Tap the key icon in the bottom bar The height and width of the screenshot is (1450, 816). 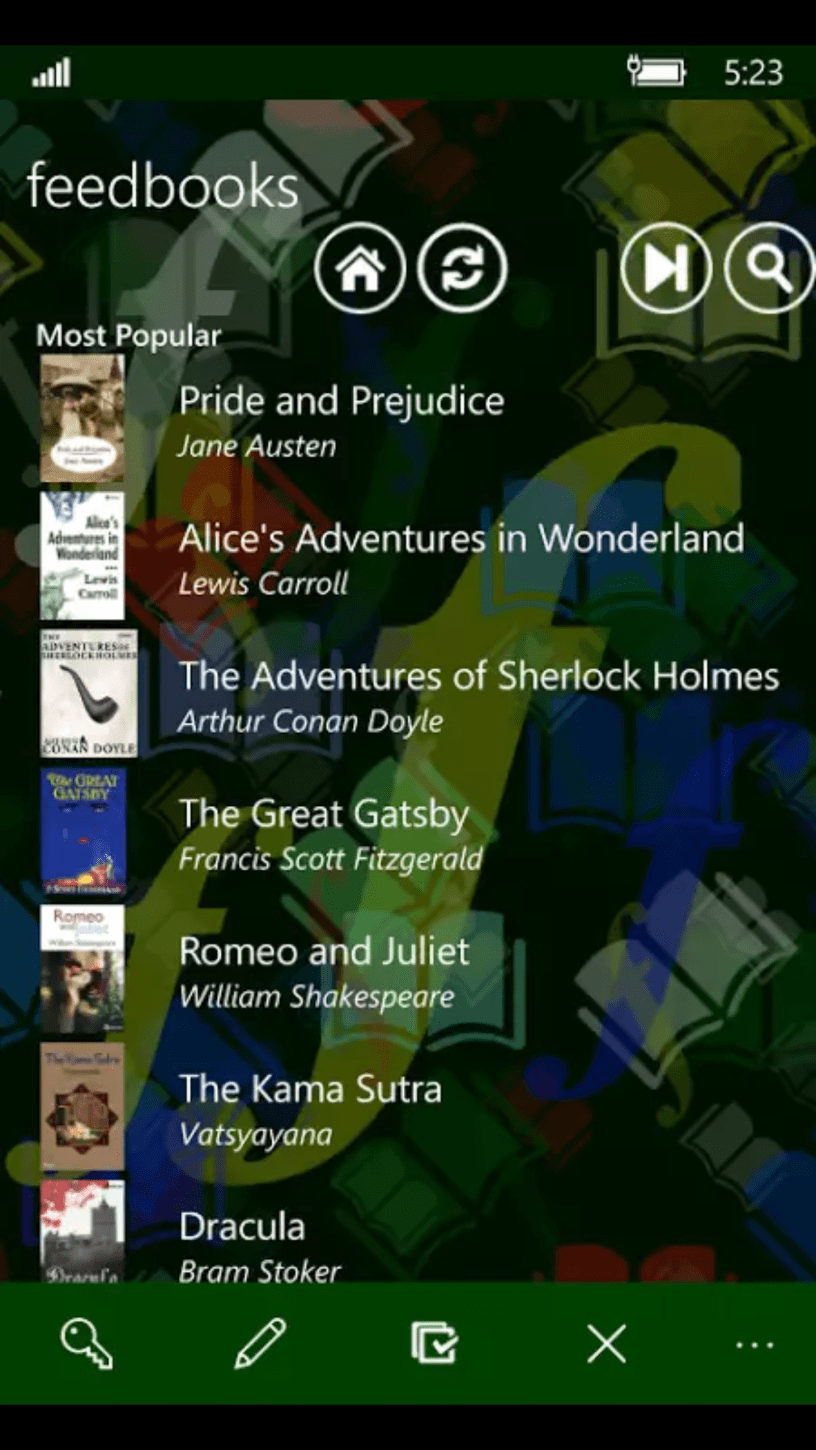(x=86, y=1343)
